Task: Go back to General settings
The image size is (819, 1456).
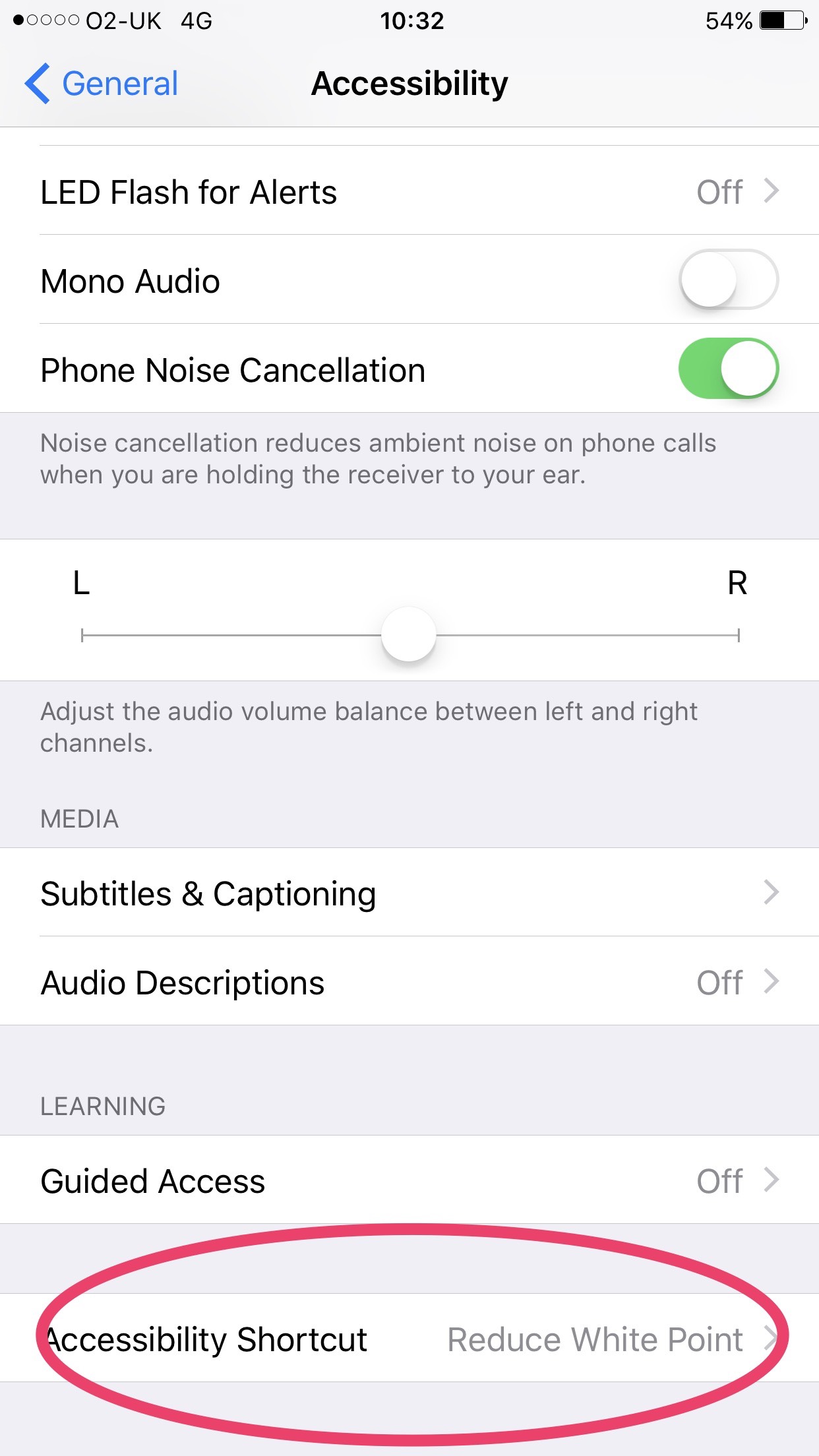Action: tap(102, 84)
